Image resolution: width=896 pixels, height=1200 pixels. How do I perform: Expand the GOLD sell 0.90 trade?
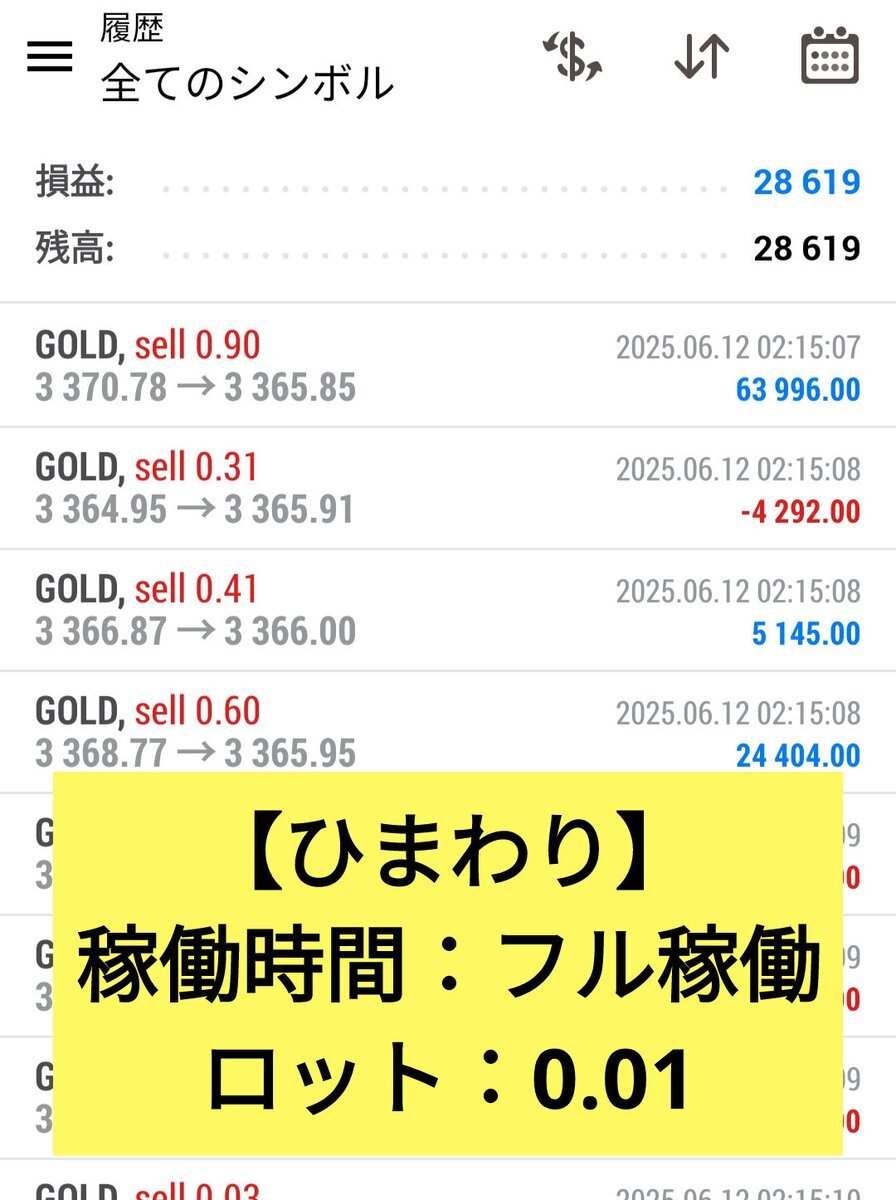coord(447,367)
